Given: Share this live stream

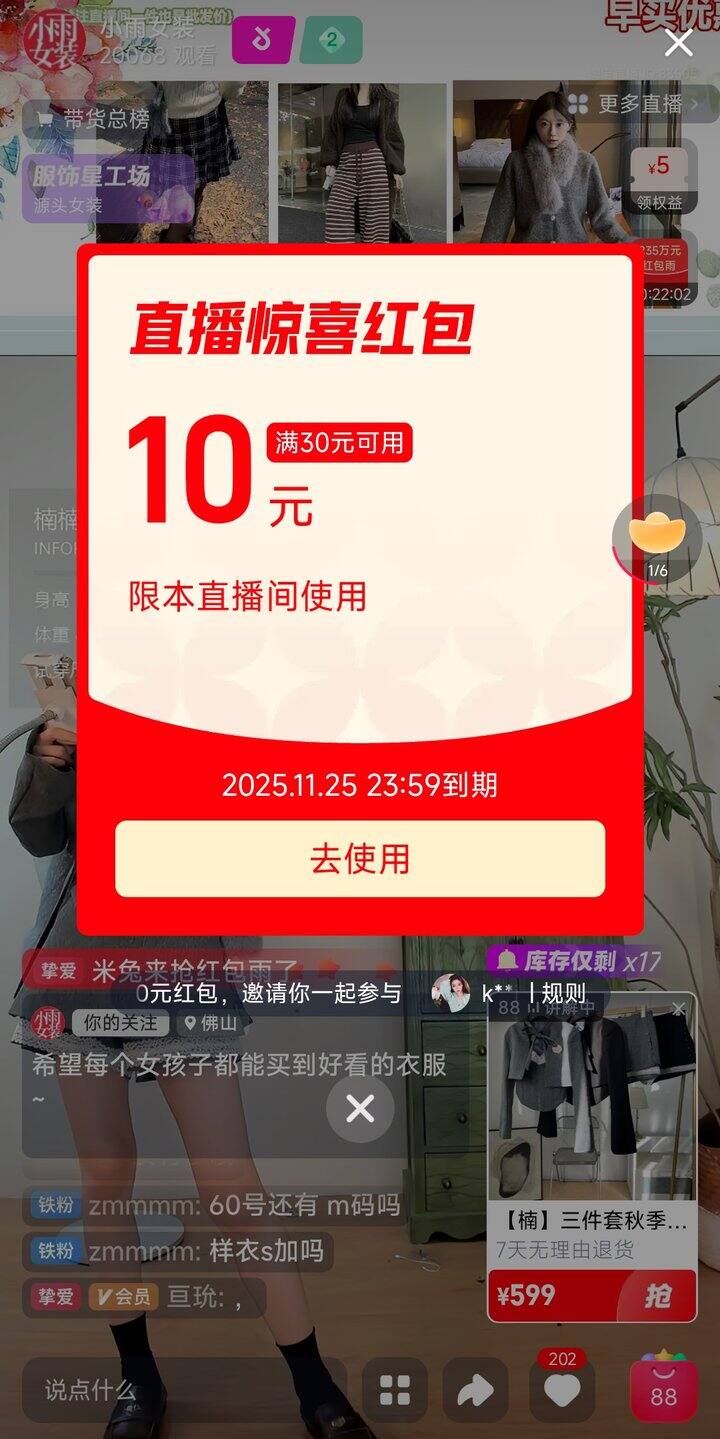Looking at the screenshot, I should [x=475, y=1390].
